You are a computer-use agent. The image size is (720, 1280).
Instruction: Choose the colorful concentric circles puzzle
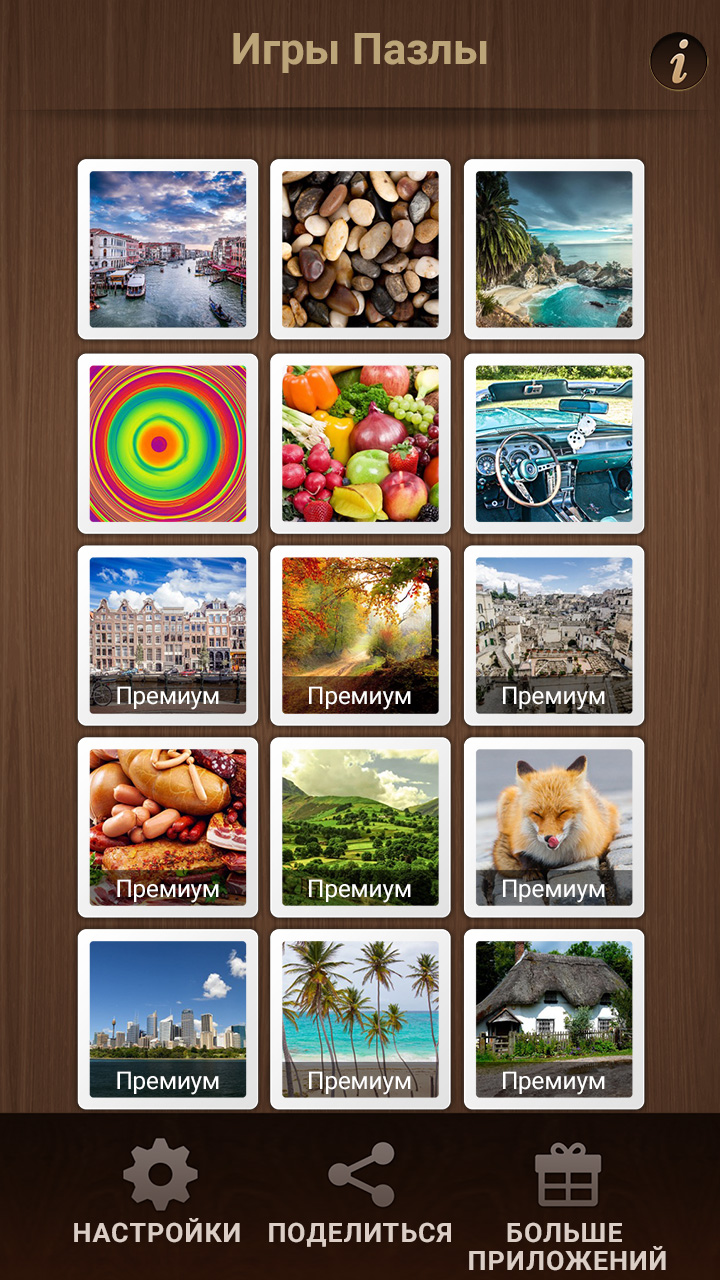pyautogui.click(x=168, y=443)
